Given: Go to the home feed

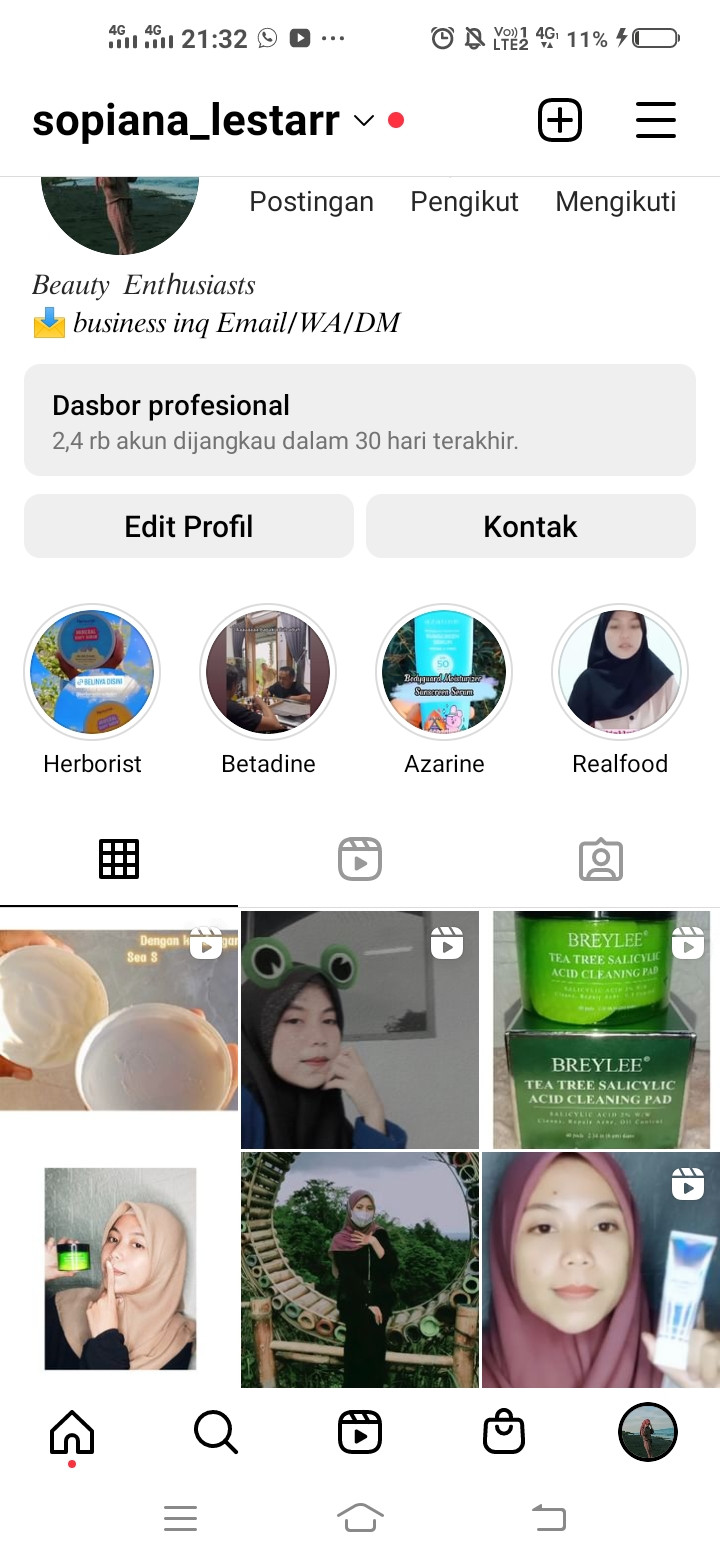Looking at the screenshot, I should (72, 1432).
